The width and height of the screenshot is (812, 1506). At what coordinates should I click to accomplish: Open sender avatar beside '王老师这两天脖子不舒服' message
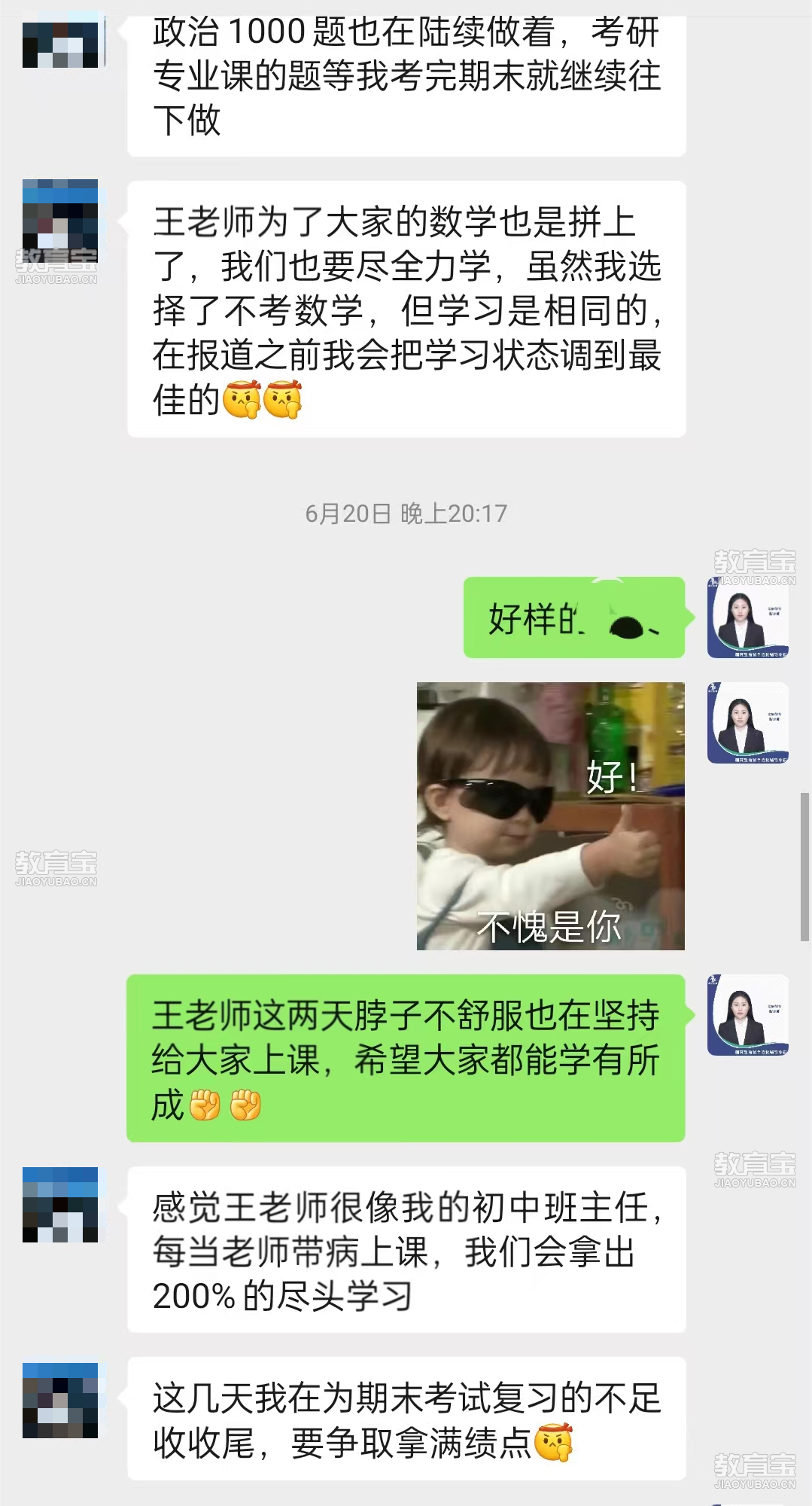coord(747,1014)
